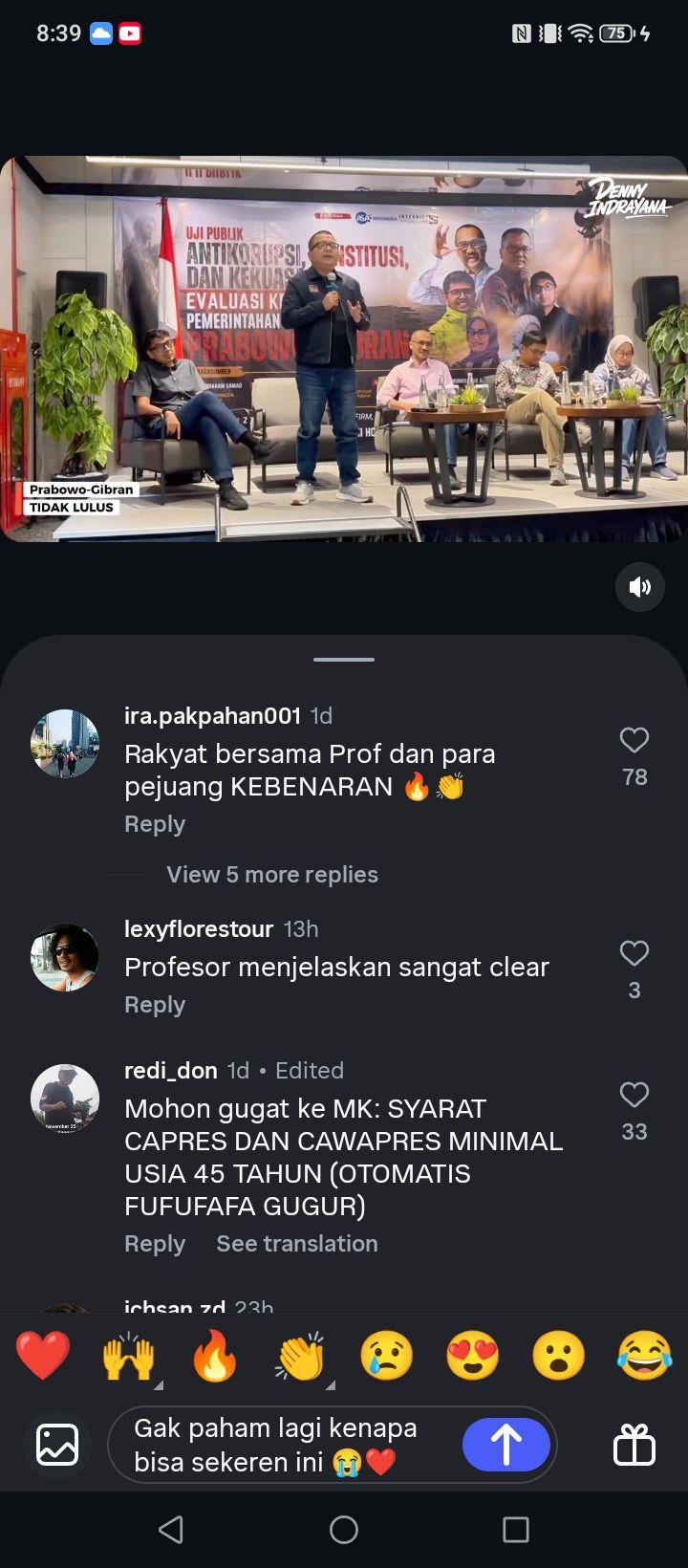688x1568 pixels.
Task: Mute the video with the speaker icon
Action: pyautogui.click(x=639, y=586)
